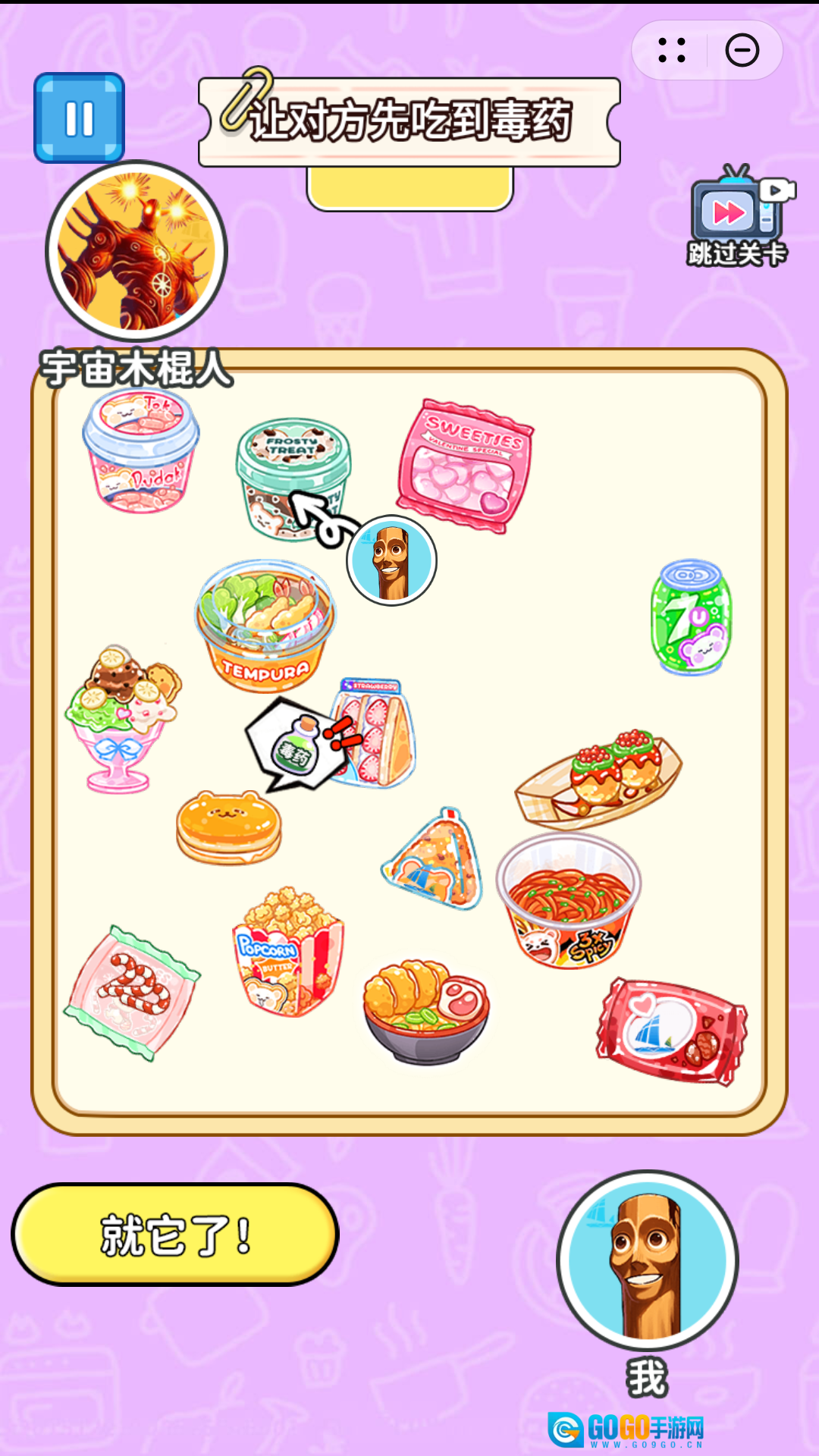Select the spicy noodle cup

point(569,899)
